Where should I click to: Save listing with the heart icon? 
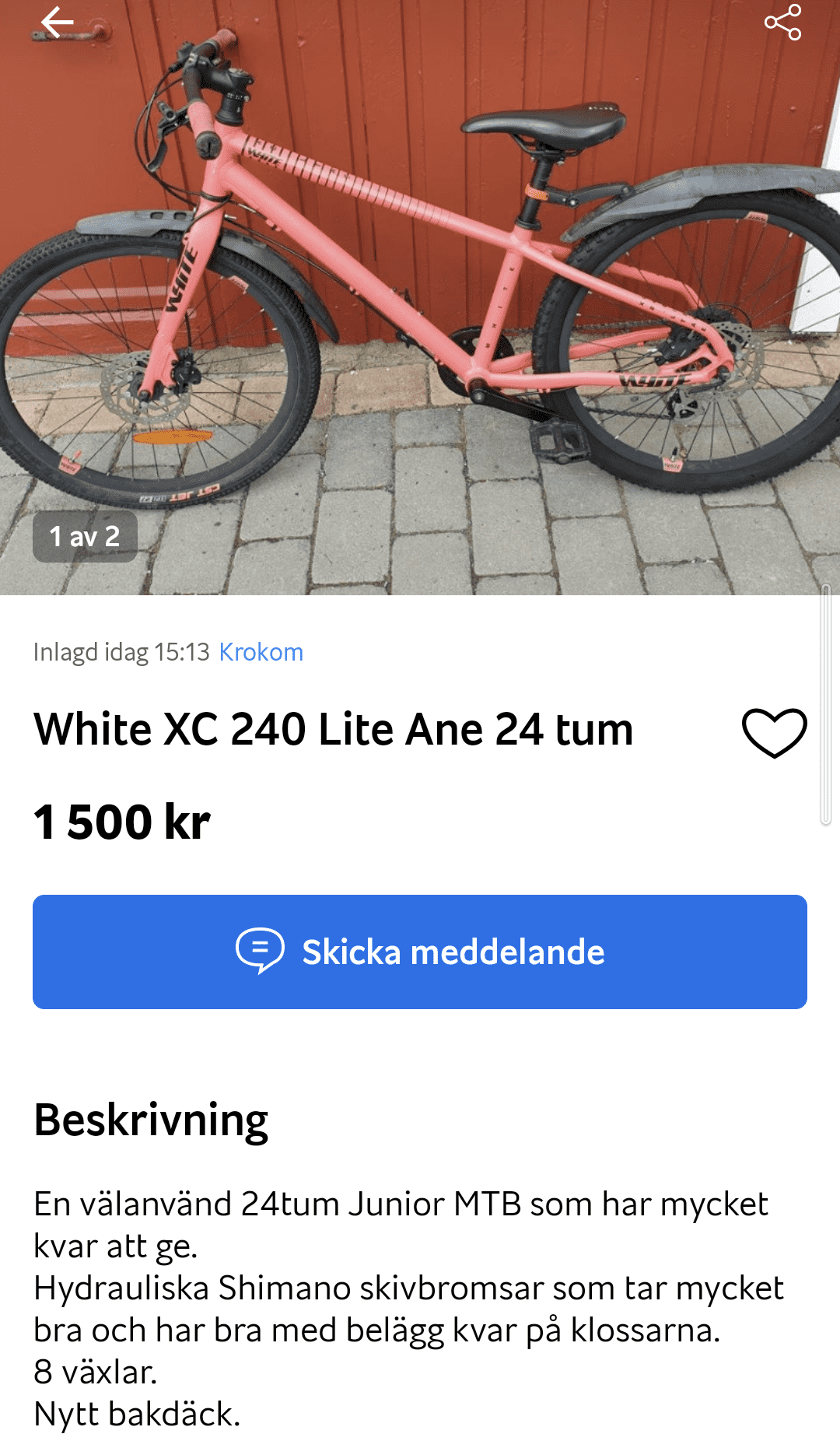[774, 733]
